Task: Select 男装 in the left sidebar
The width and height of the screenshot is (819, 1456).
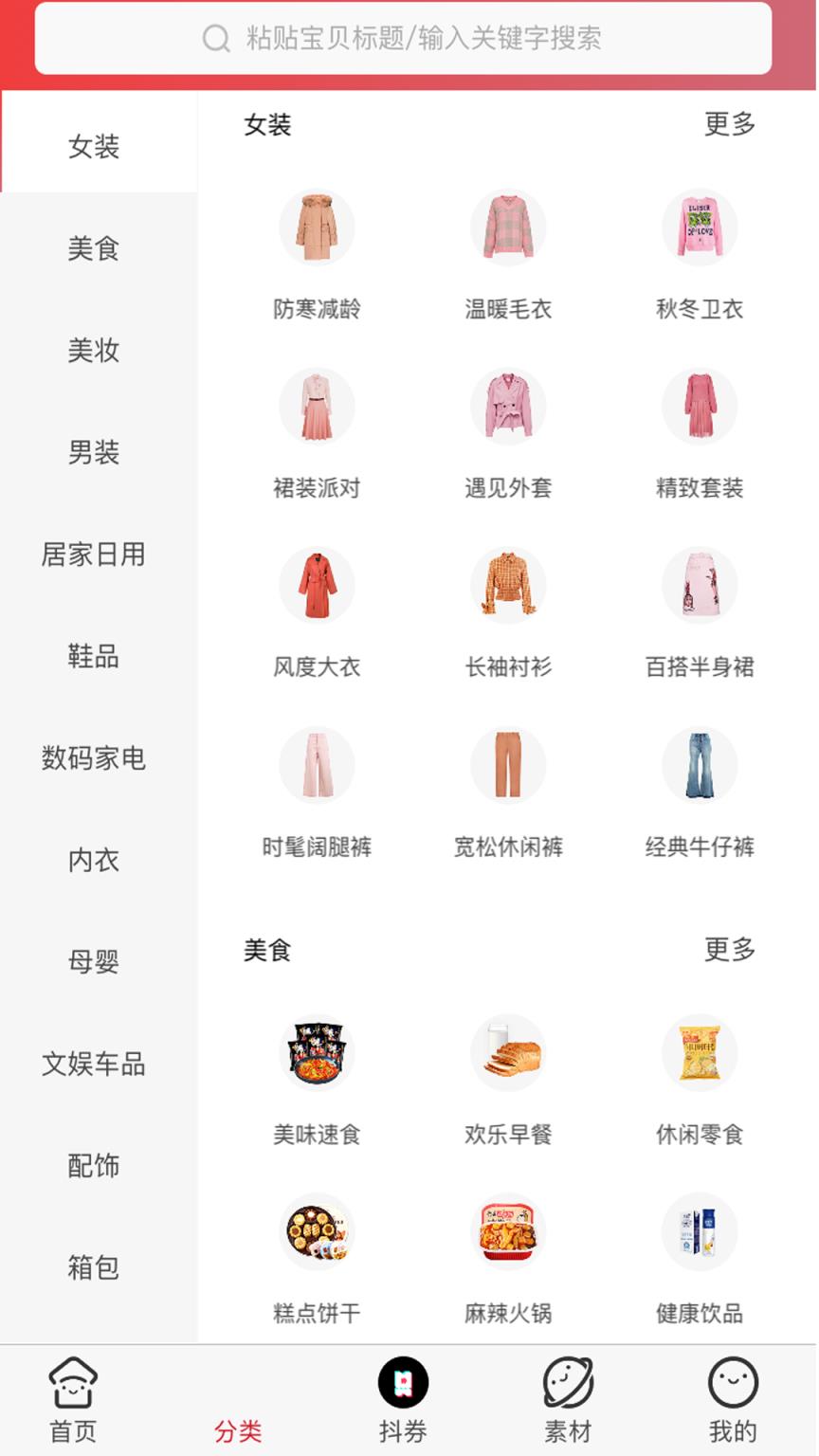Action: [x=93, y=453]
